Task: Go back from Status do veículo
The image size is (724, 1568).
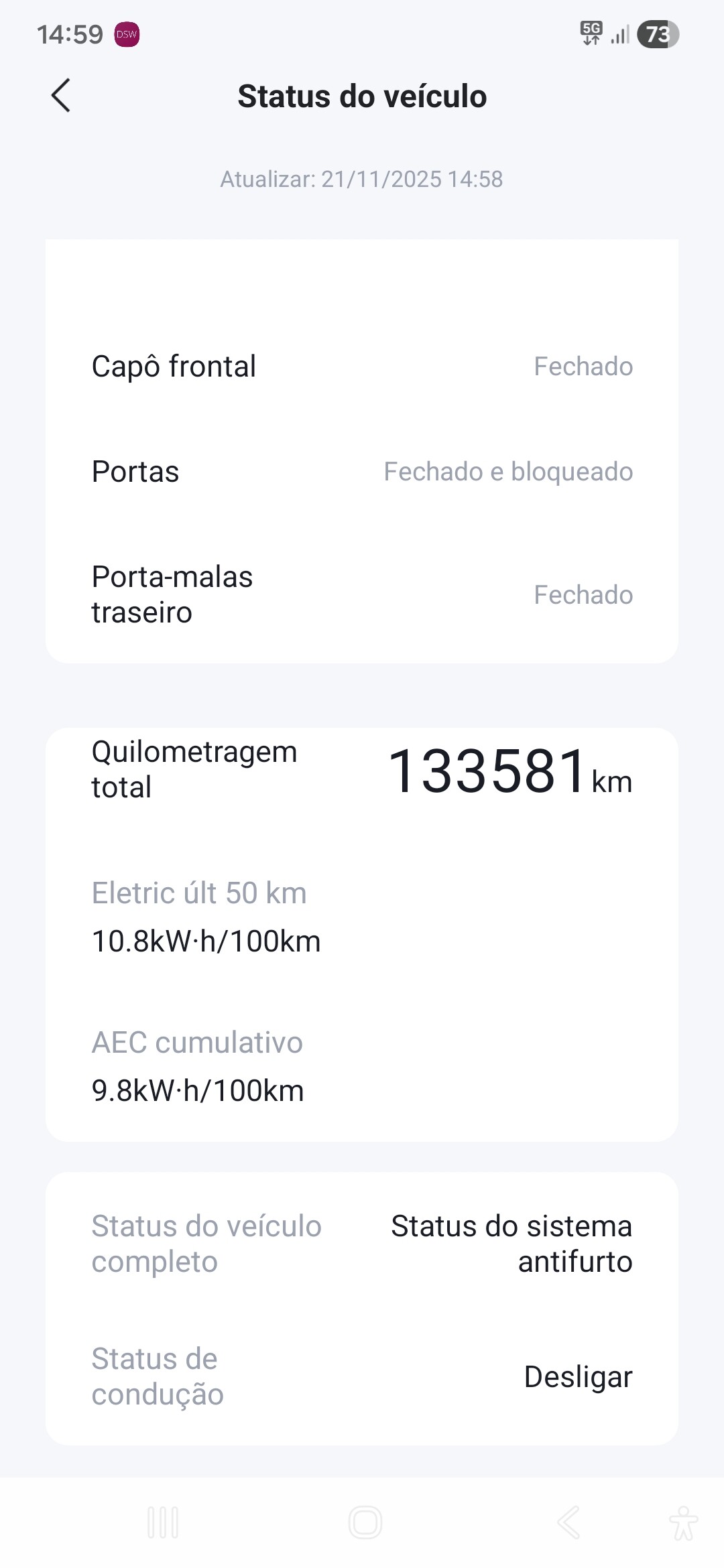Action: [61, 96]
